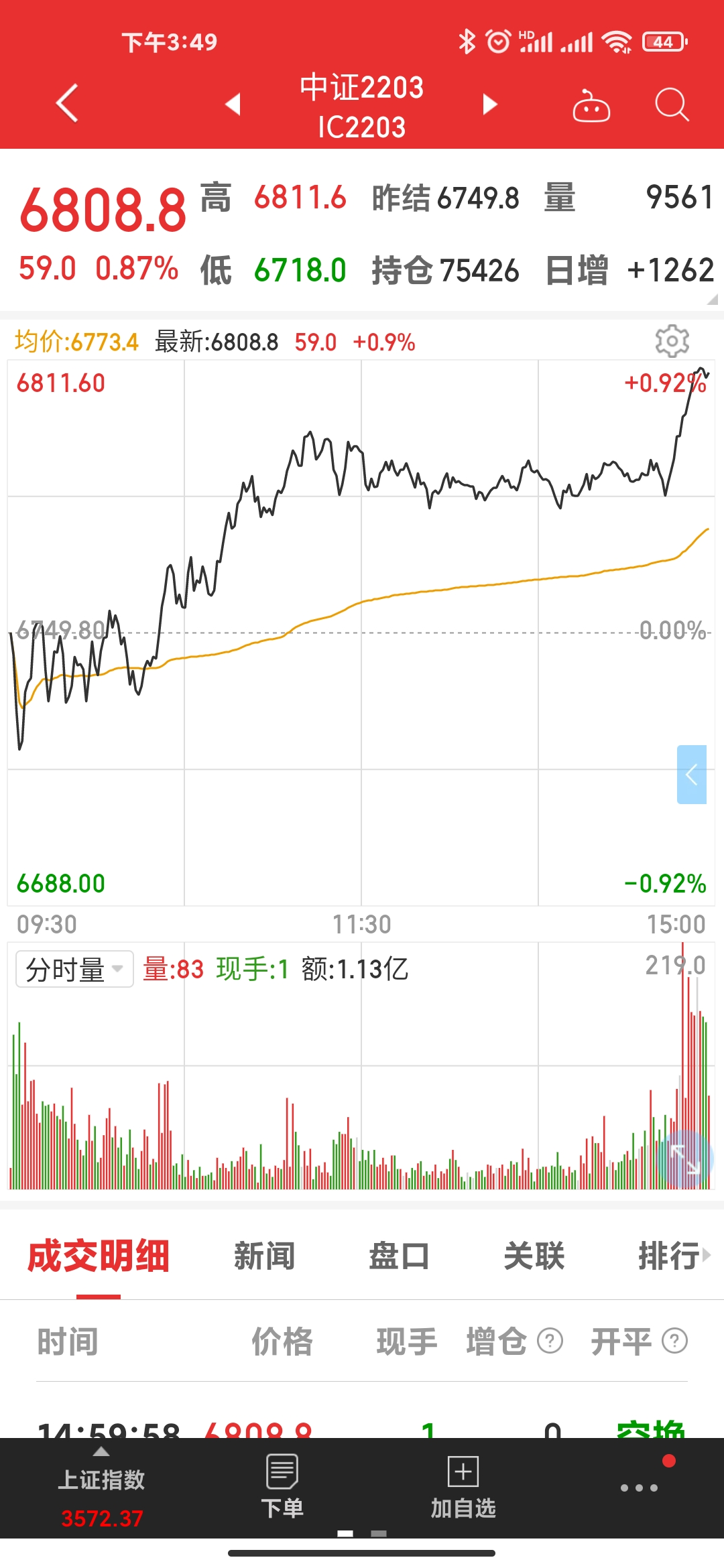This screenshot has height=1568, width=724.
Task: Switch to the 新闻 tab
Action: (264, 1256)
